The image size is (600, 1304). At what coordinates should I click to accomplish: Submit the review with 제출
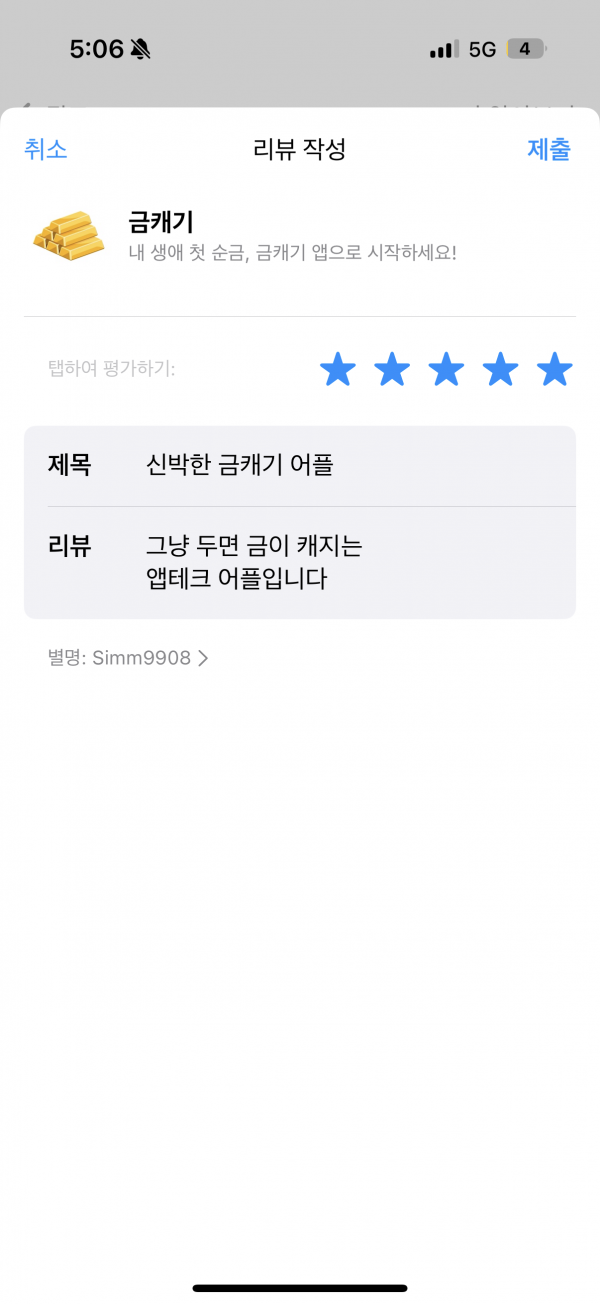pos(549,150)
